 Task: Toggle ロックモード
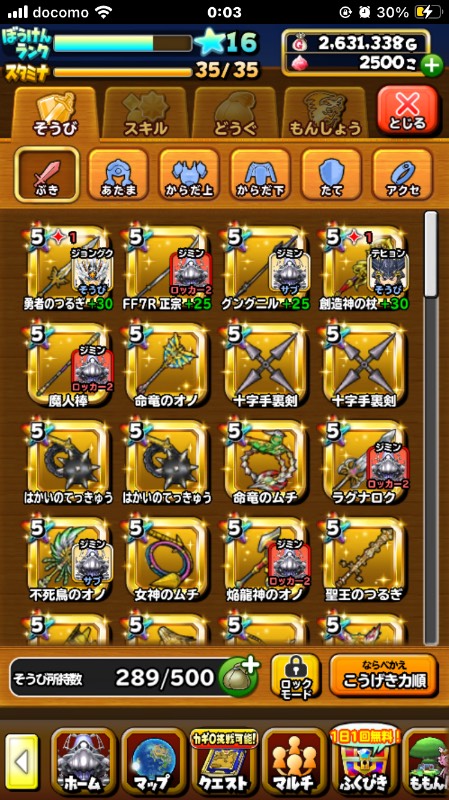(295, 677)
